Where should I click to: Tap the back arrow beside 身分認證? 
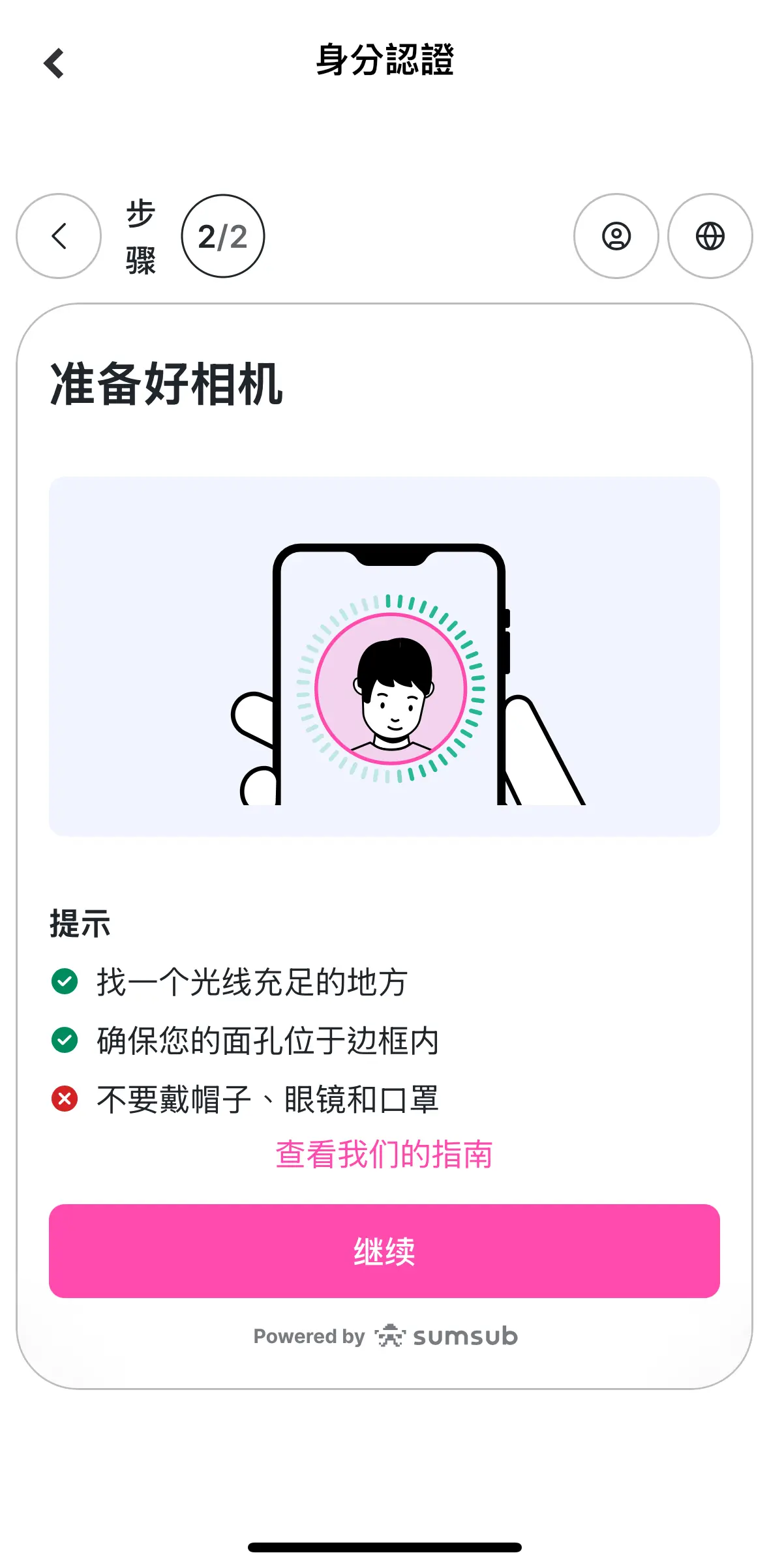pos(53,63)
